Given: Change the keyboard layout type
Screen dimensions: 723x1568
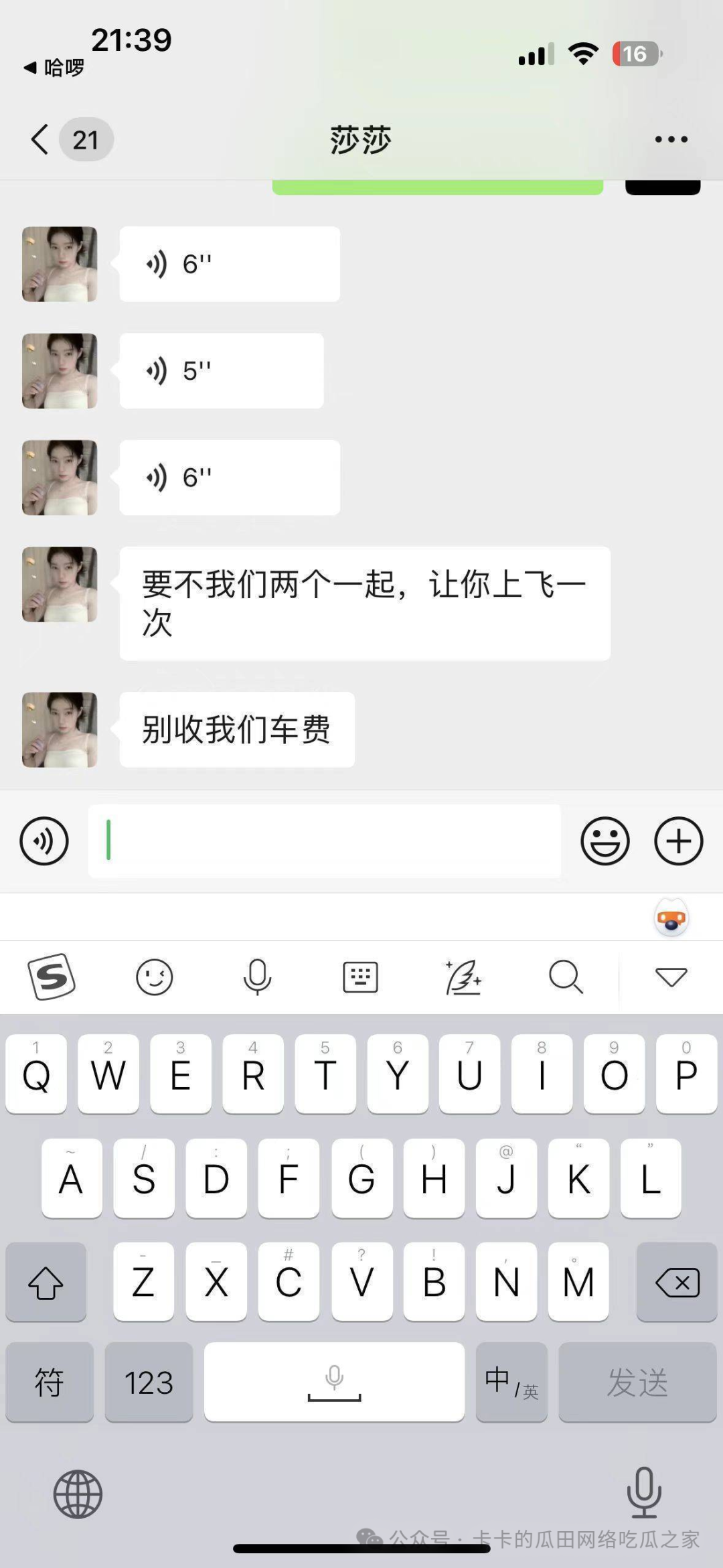Looking at the screenshot, I should pyautogui.click(x=360, y=977).
